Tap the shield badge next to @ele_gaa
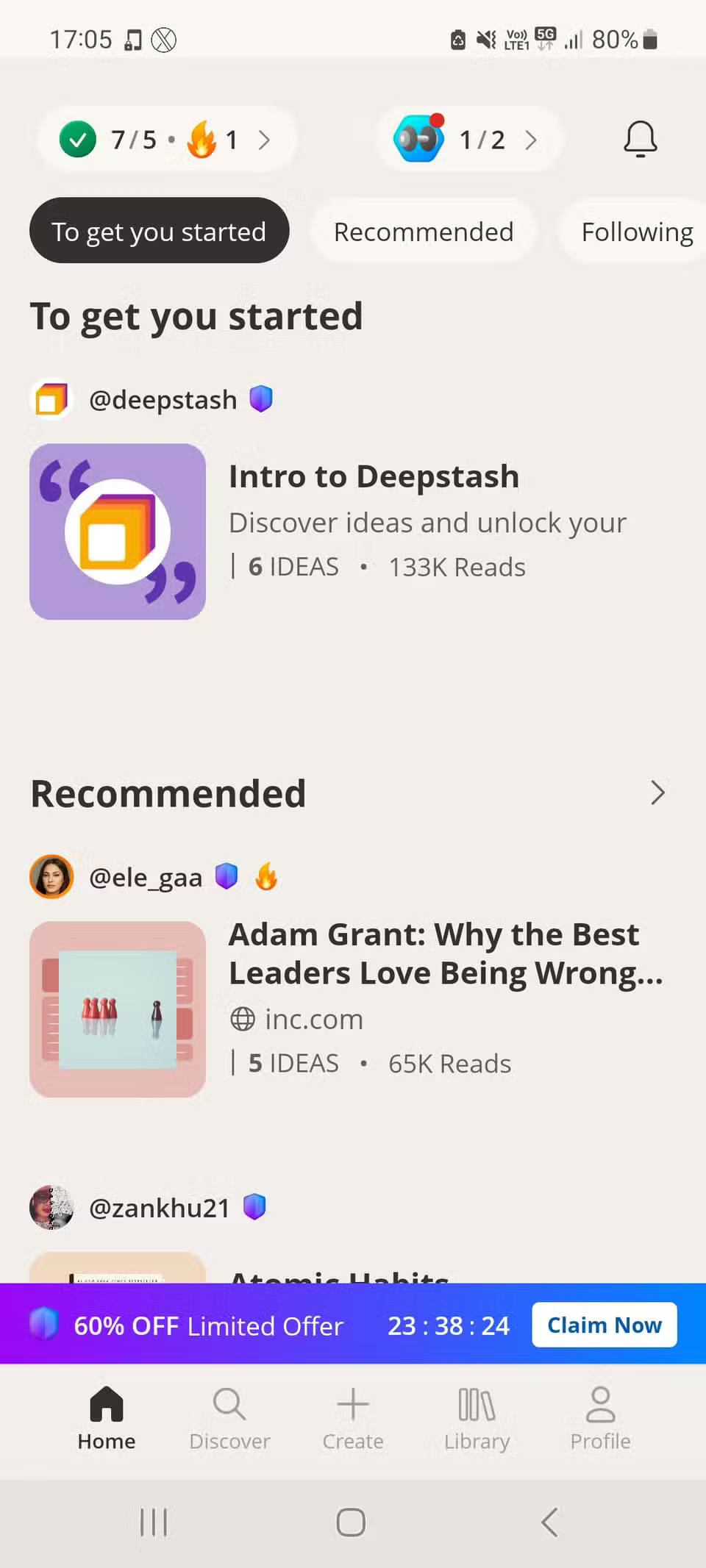The height and width of the screenshot is (1568, 706). (x=227, y=876)
